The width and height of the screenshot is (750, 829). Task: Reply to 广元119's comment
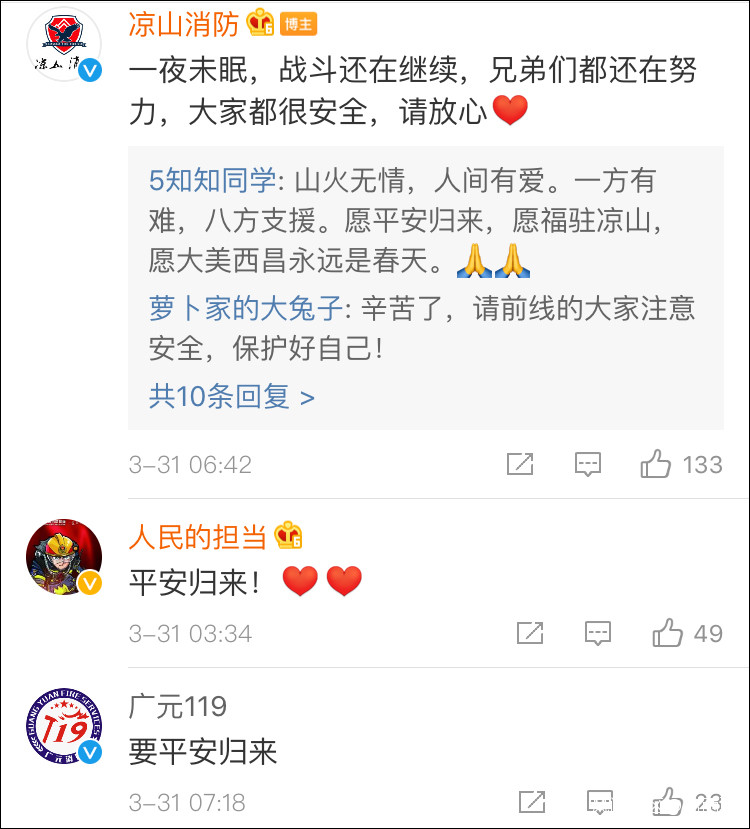[x=597, y=802]
